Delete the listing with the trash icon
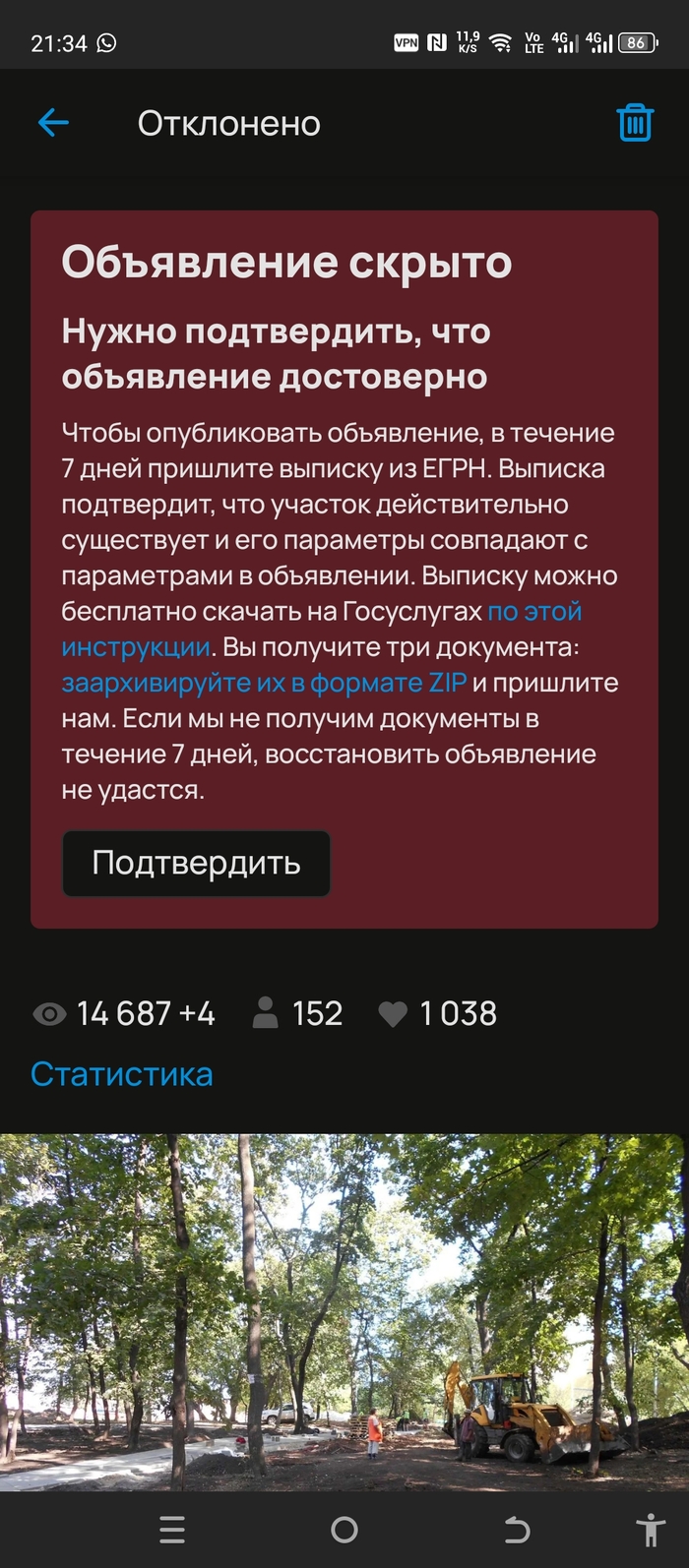This screenshot has height=1568, width=689. pyautogui.click(x=635, y=123)
